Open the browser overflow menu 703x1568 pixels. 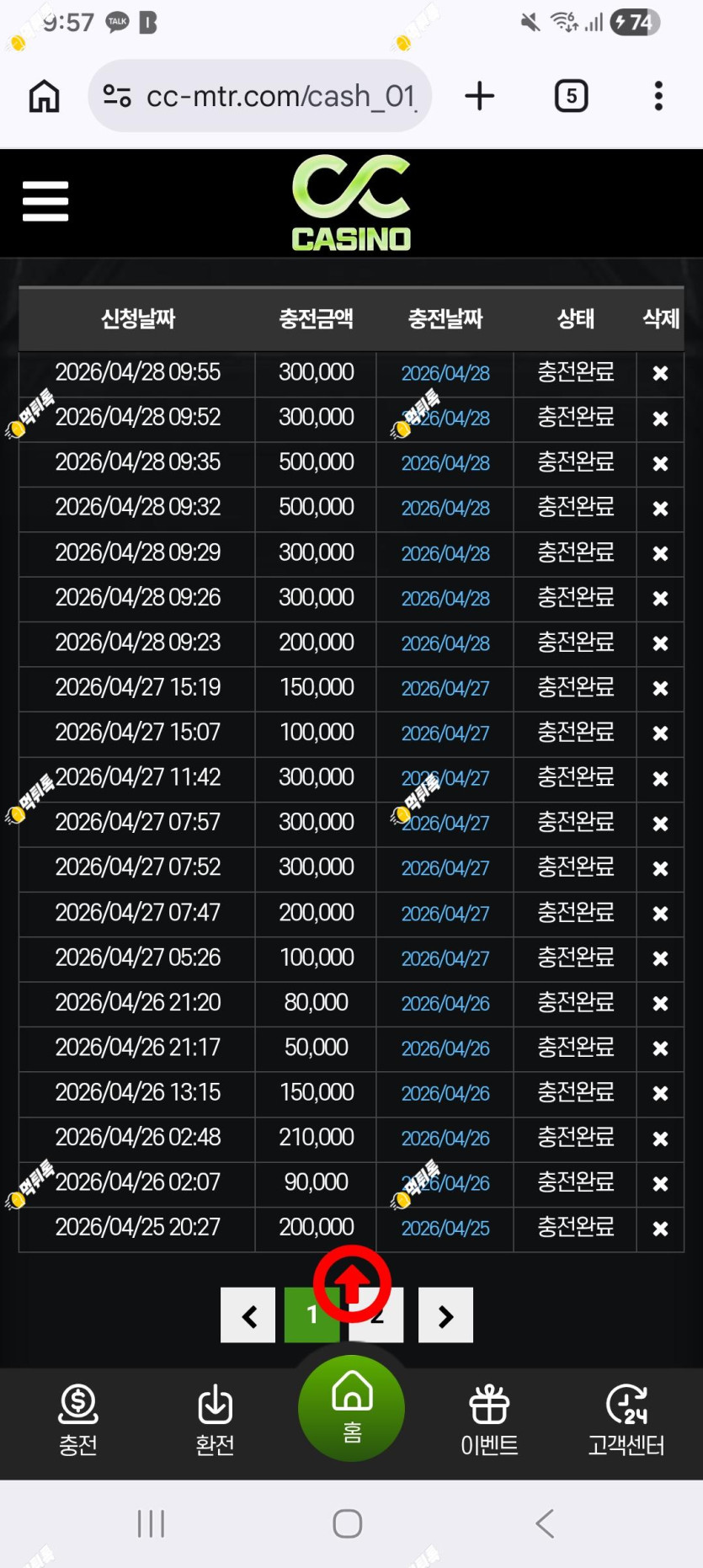click(x=658, y=96)
